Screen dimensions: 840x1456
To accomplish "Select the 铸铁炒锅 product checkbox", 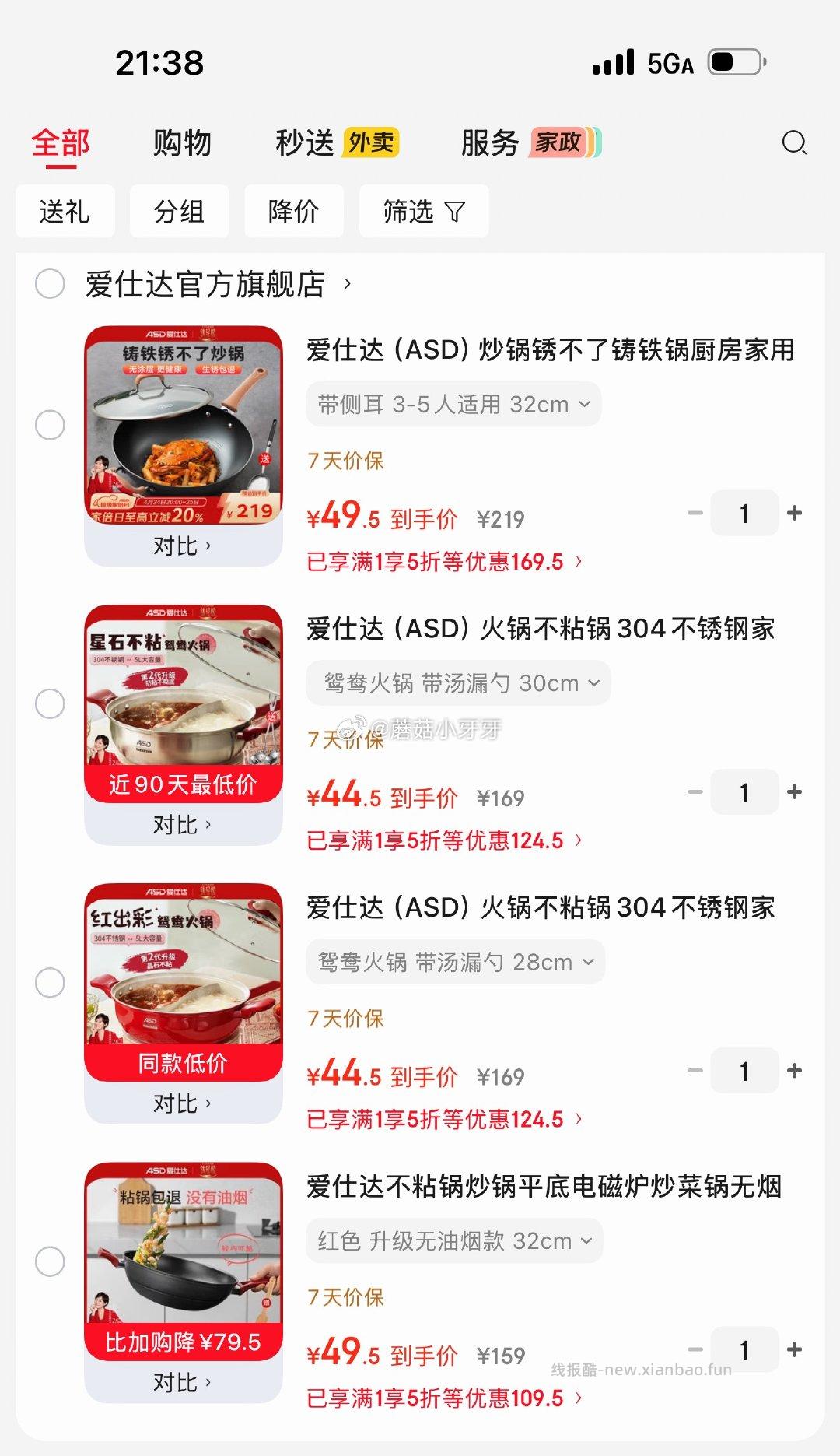I will 51,425.
